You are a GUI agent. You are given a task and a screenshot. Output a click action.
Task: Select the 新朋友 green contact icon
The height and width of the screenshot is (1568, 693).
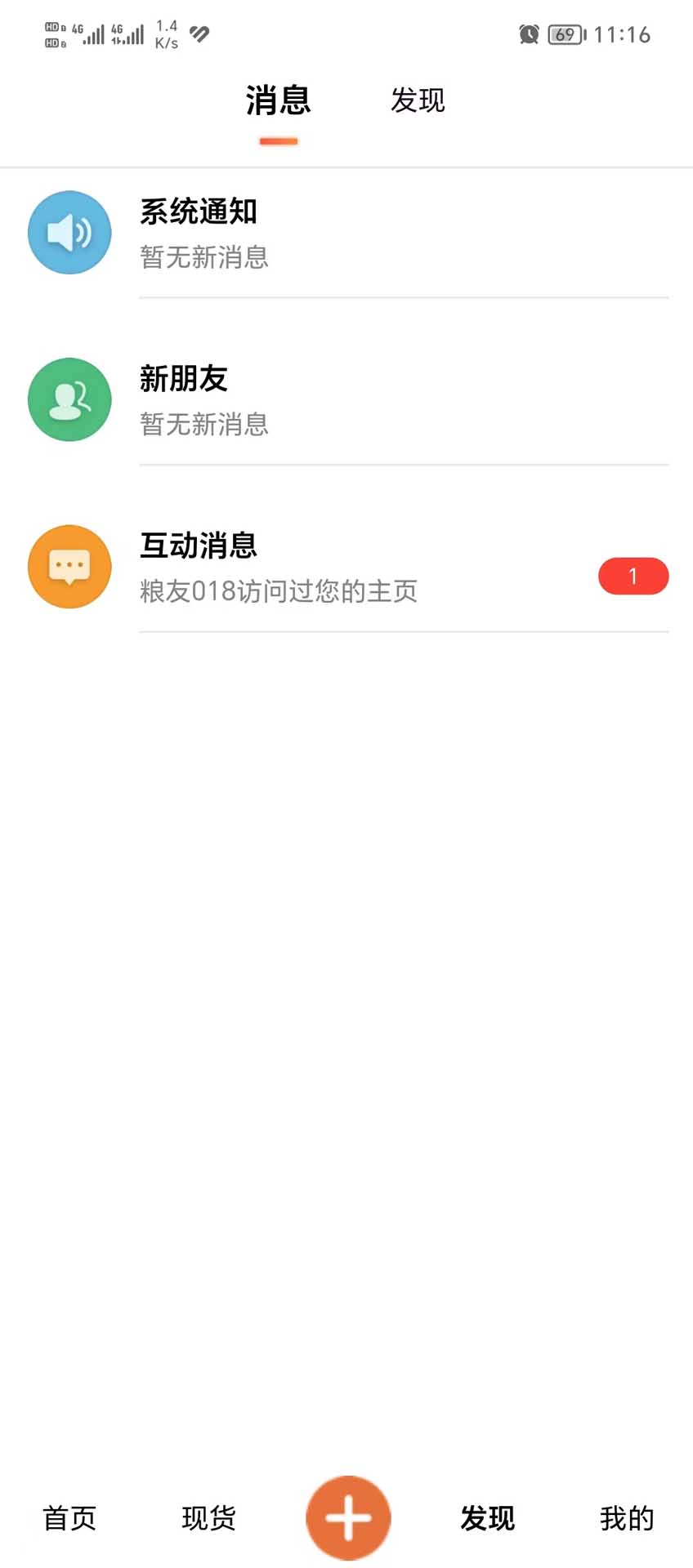pos(69,399)
